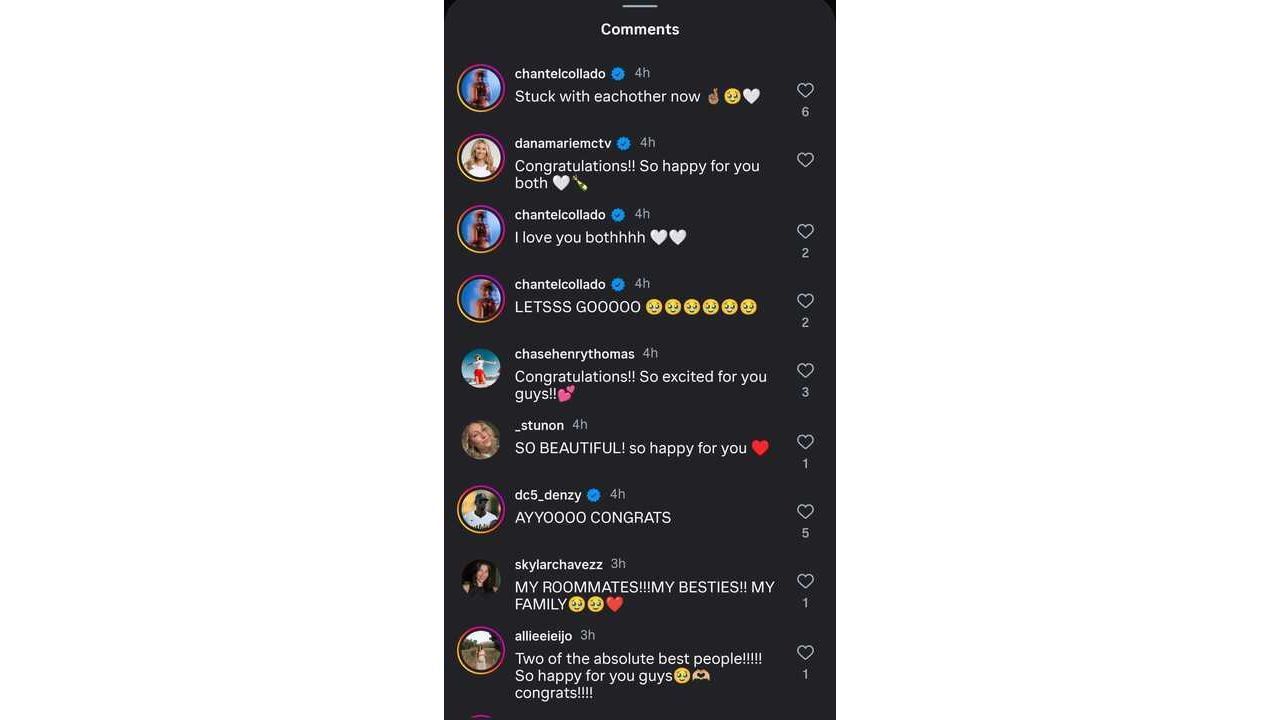Like allieeieijo's comment

tap(805, 653)
